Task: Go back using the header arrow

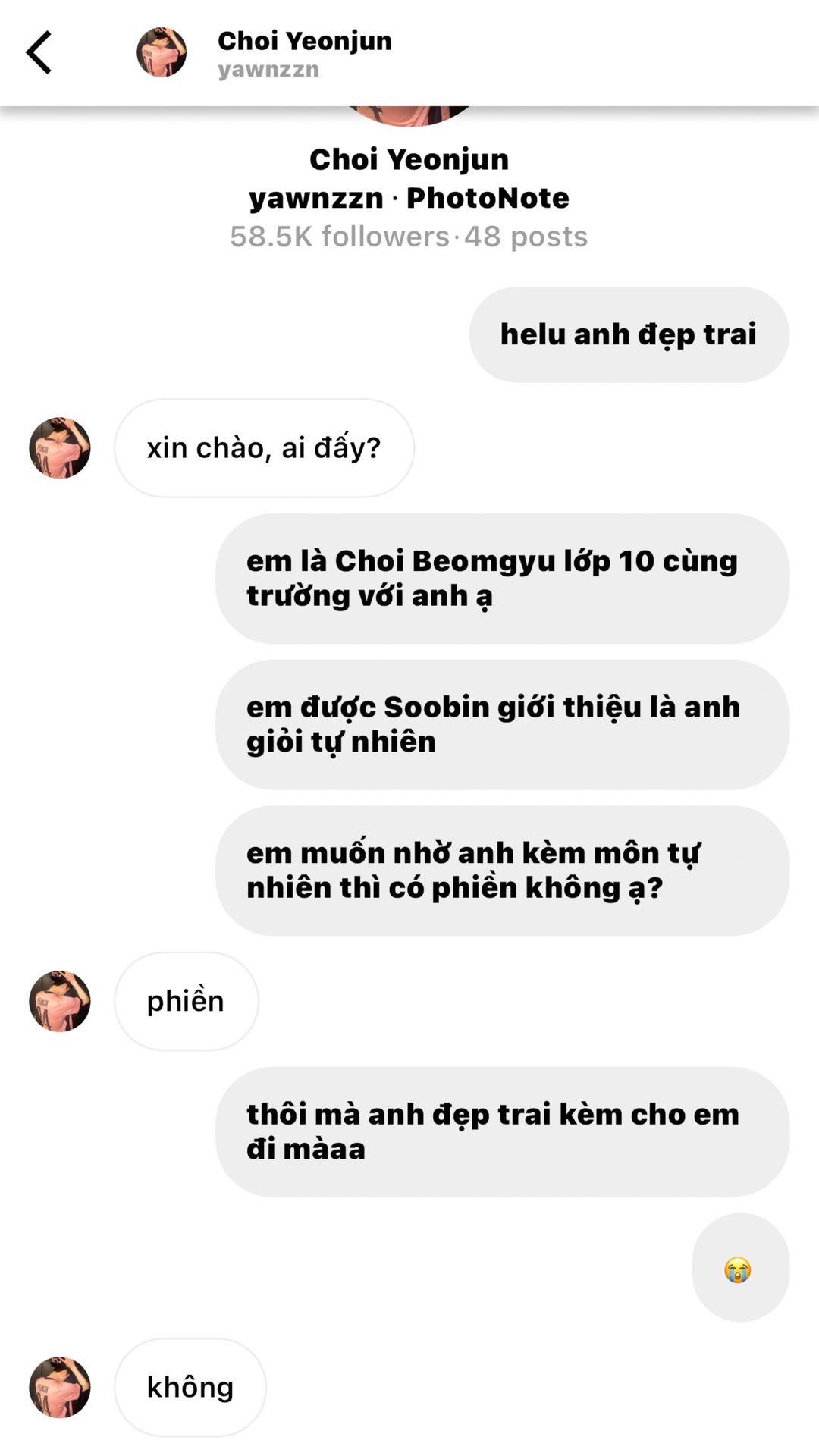Action: point(39,52)
